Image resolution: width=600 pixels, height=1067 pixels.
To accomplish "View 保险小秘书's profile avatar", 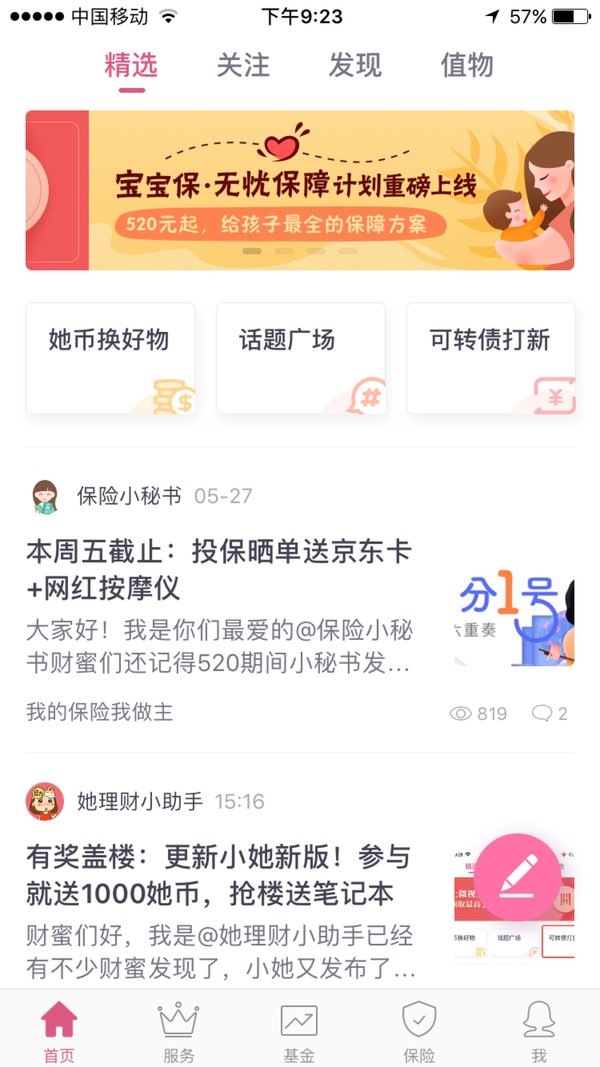I will (x=45, y=496).
